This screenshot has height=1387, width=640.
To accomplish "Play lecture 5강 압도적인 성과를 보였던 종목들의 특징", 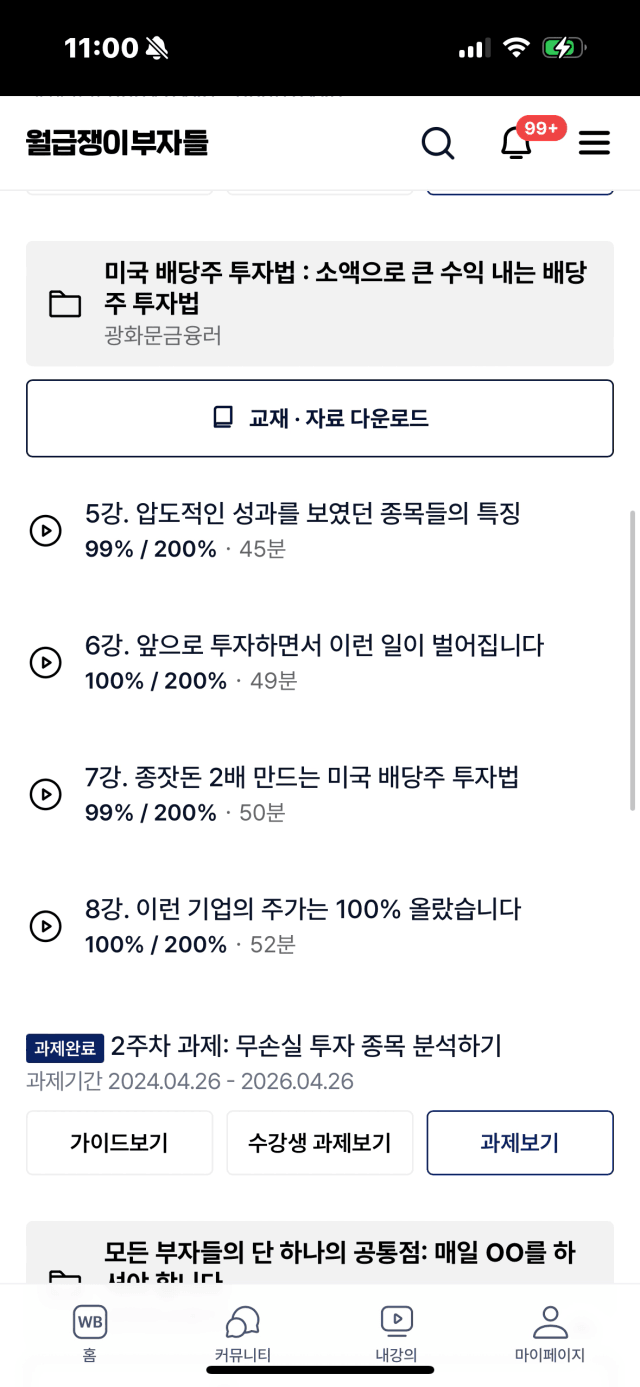I will pos(320,531).
